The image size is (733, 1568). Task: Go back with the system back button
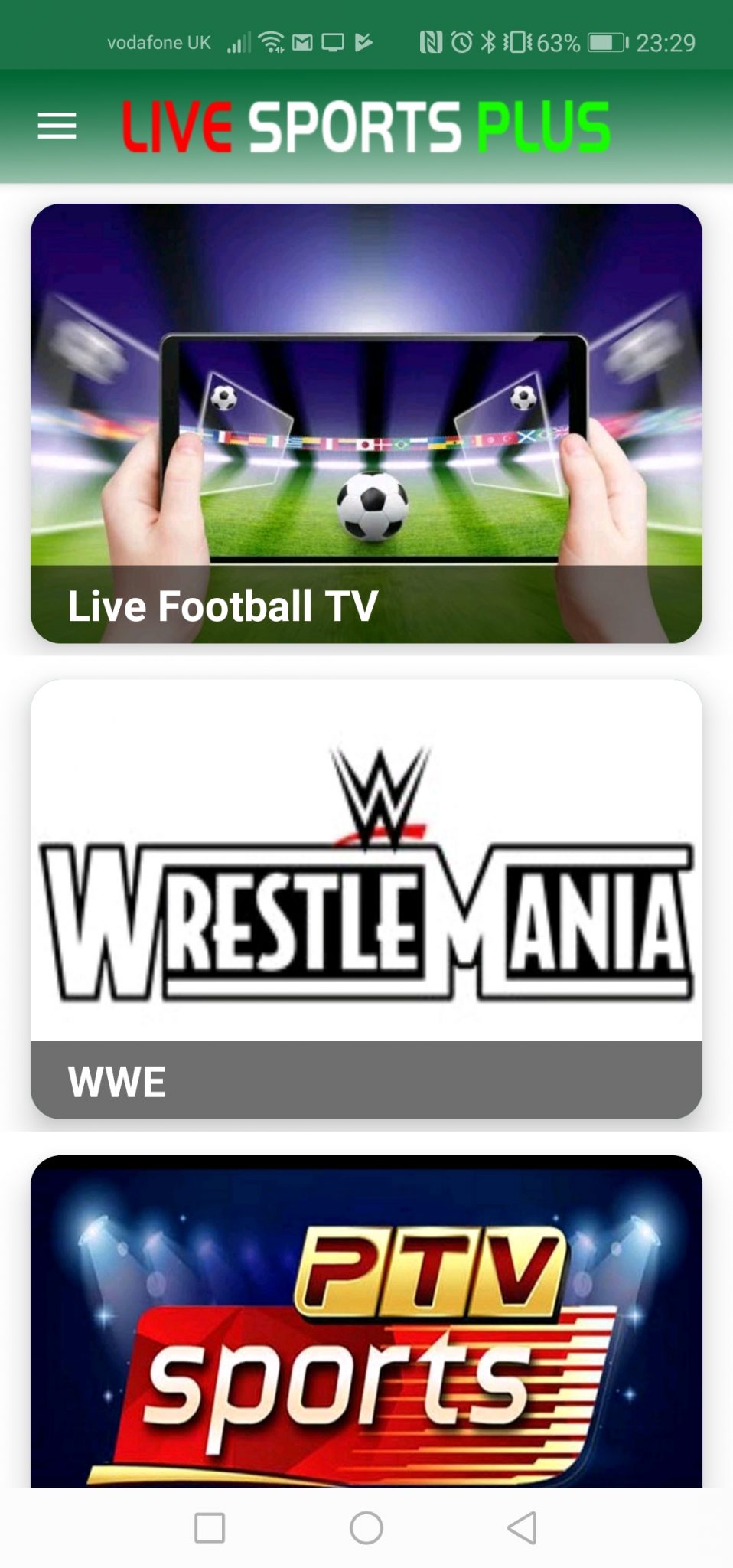522,1528
